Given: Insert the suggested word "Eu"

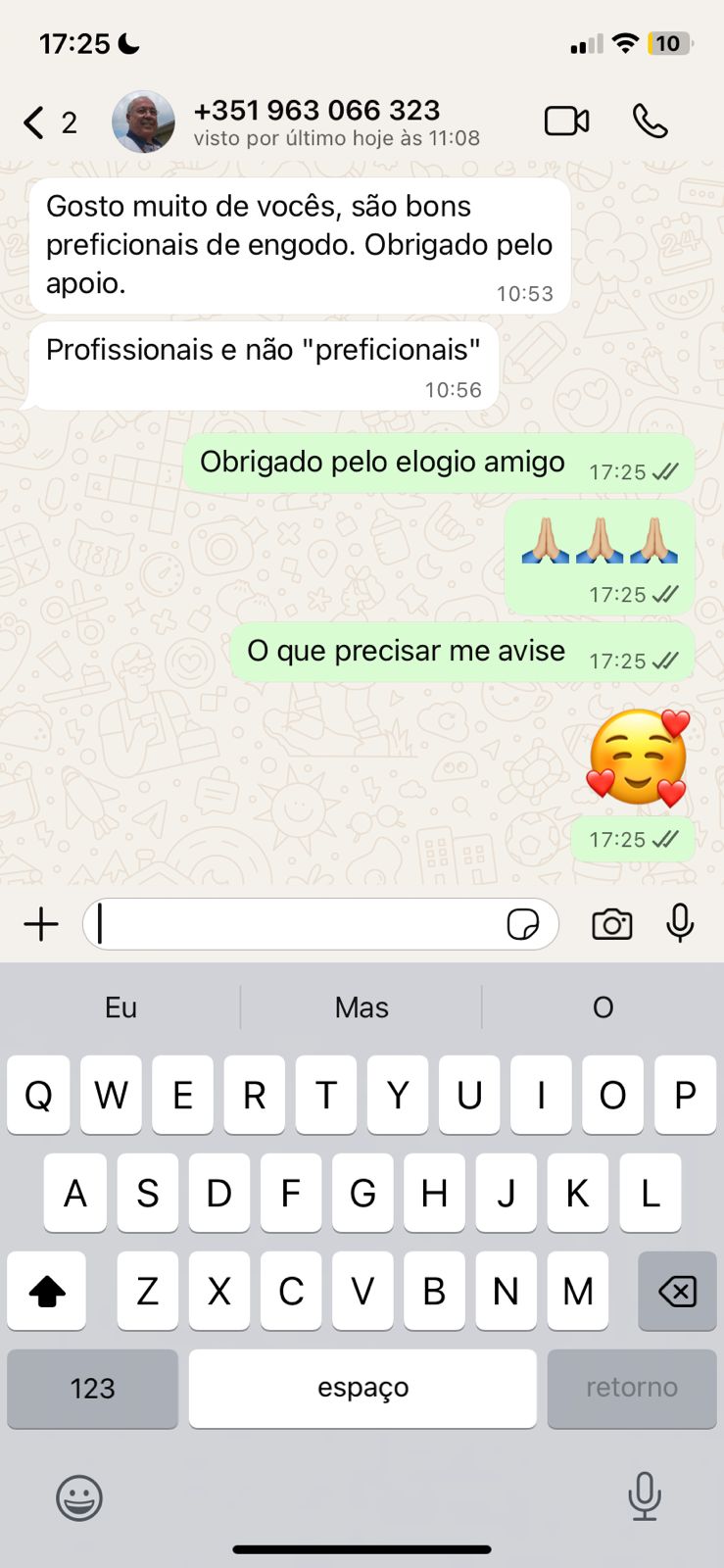Looking at the screenshot, I should 121,1007.
